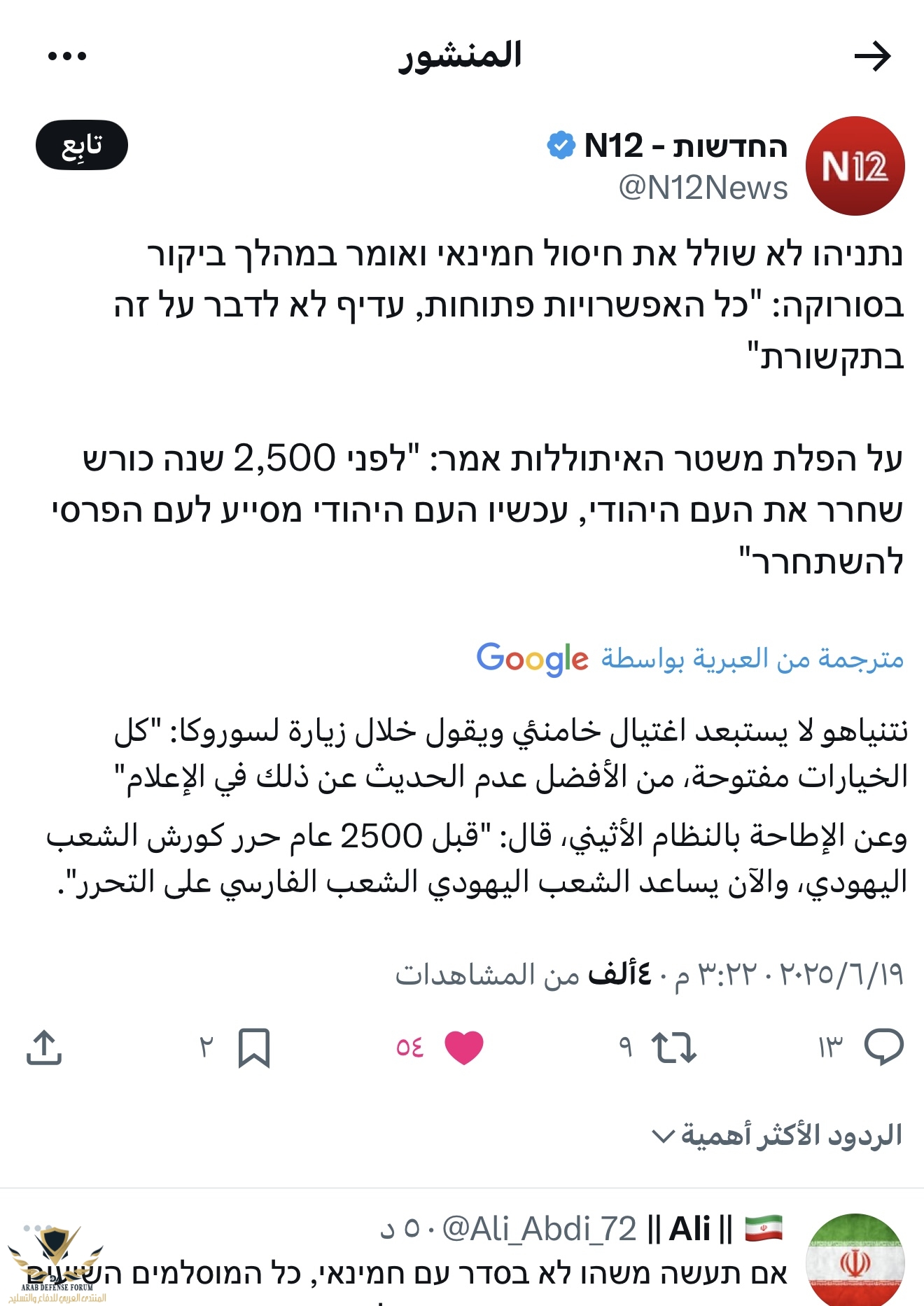Reply to the N12 post
Image resolution: width=924 pixels, height=1306 pixels.
883,1048
